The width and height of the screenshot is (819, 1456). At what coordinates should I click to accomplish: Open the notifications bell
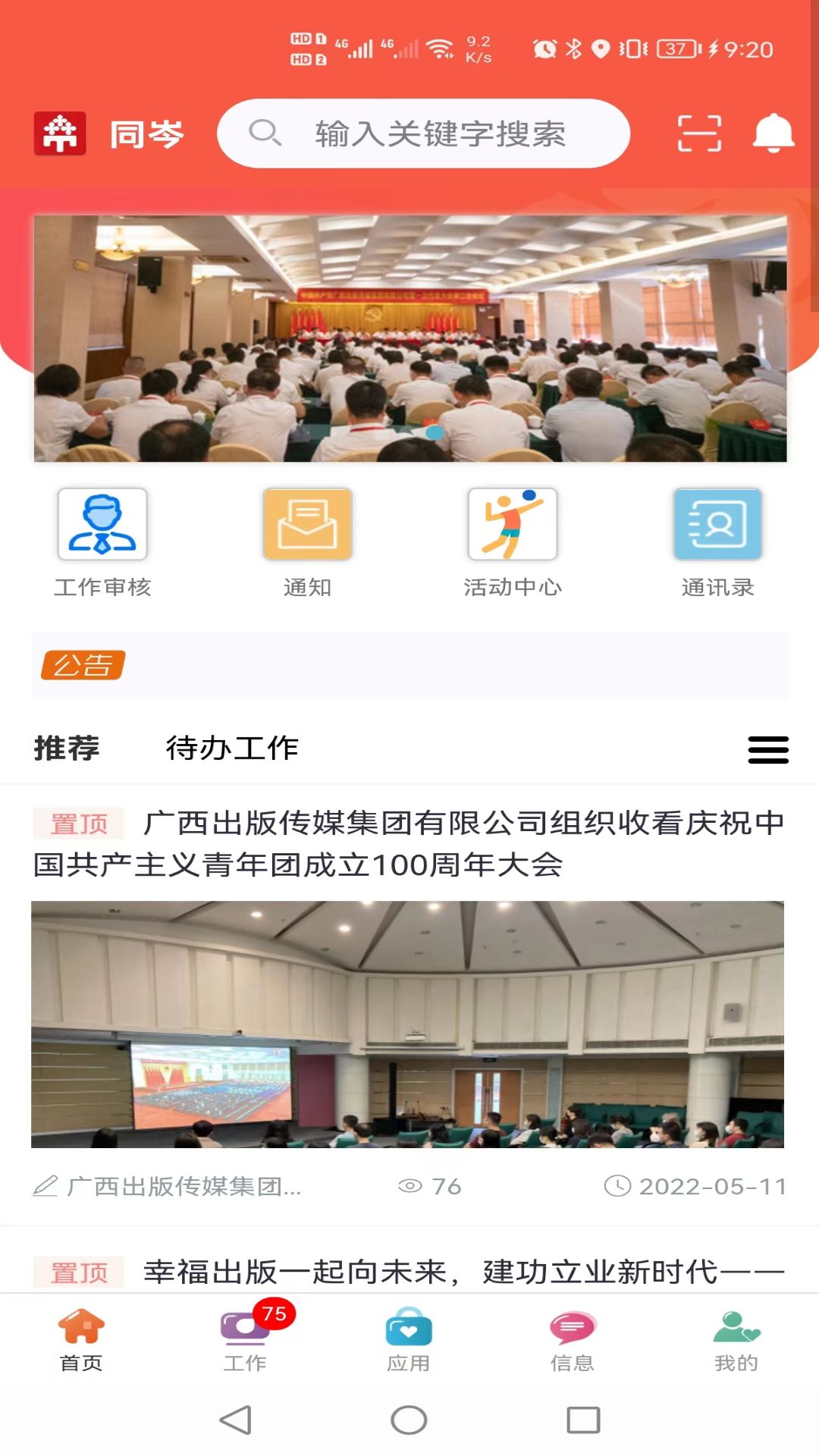773,133
